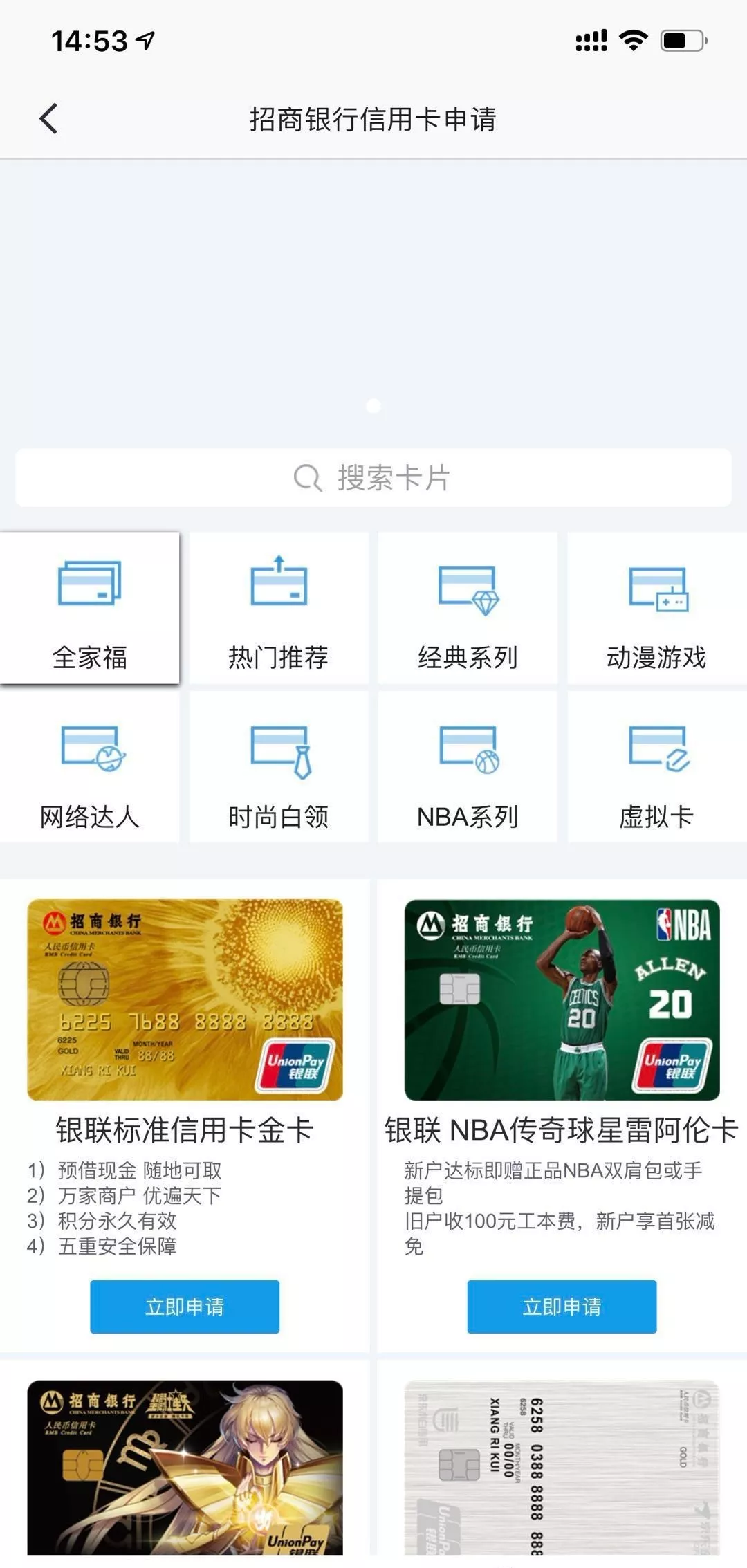Go back from credit card application page
This screenshot has height=1568, width=747.
point(48,119)
